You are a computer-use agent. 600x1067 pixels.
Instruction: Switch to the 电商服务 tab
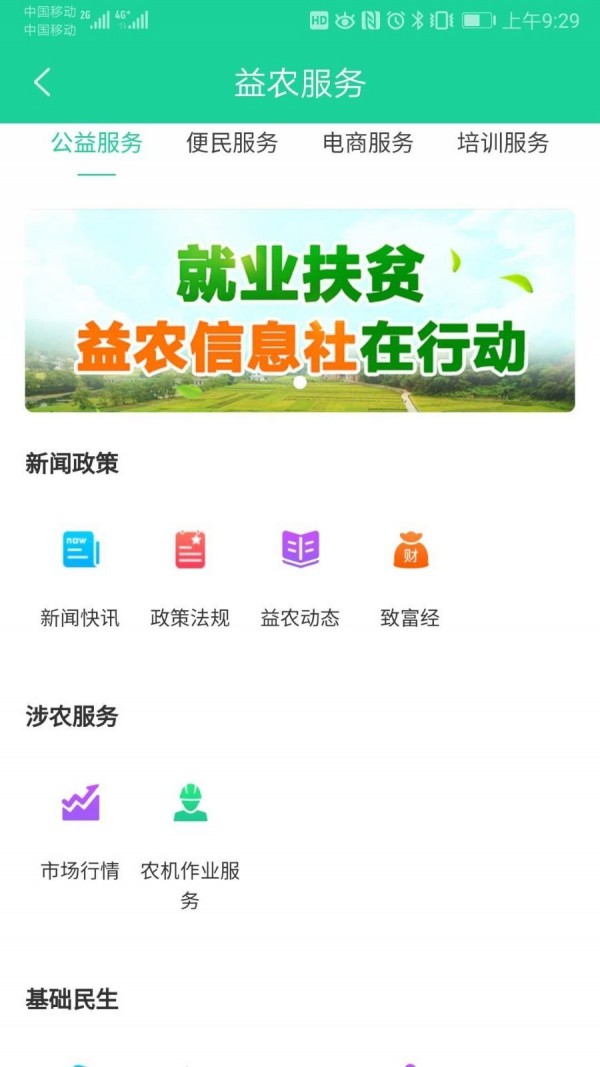tap(368, 143)
